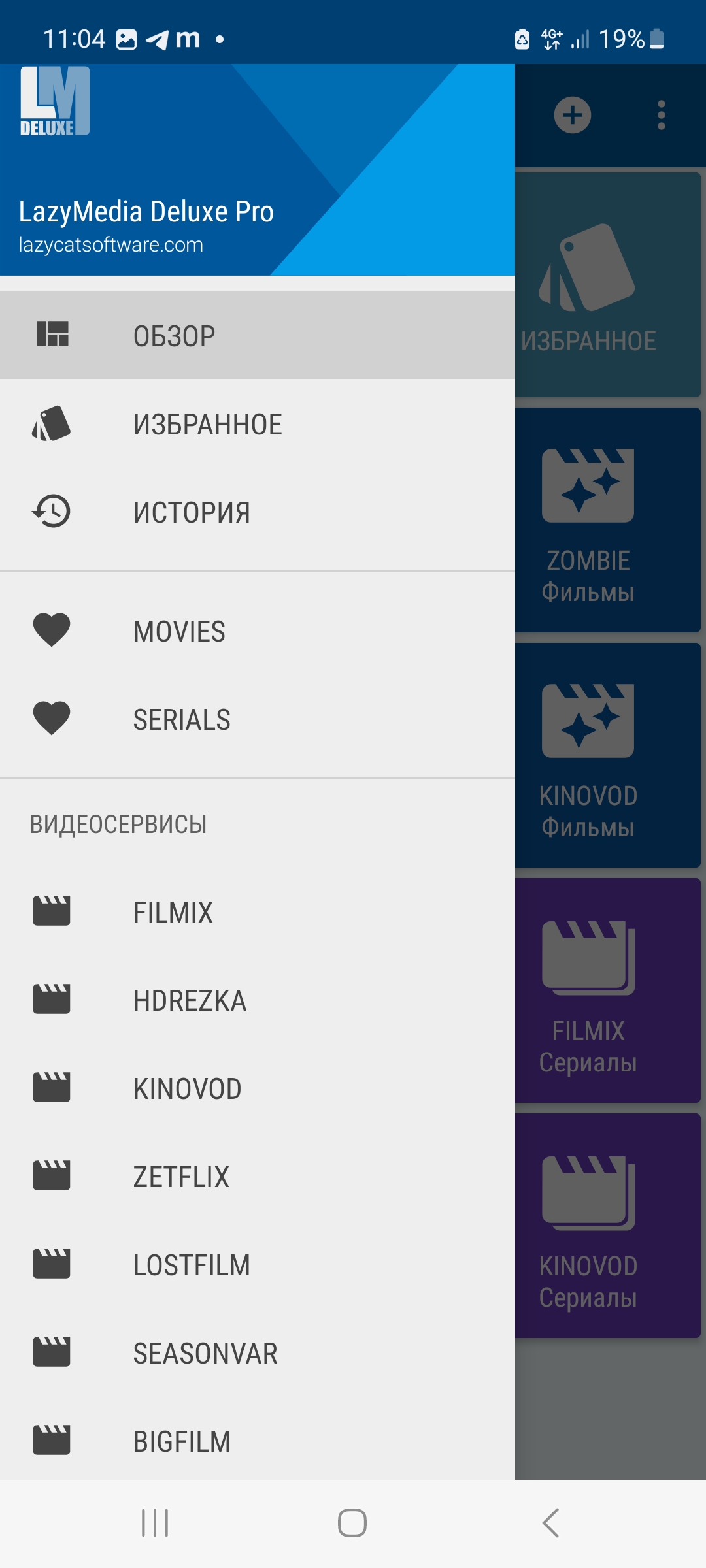Screen dimensions: 706x1568
Task: Open the ZOMBIE Фильмы tile
Action: point(608,520)
